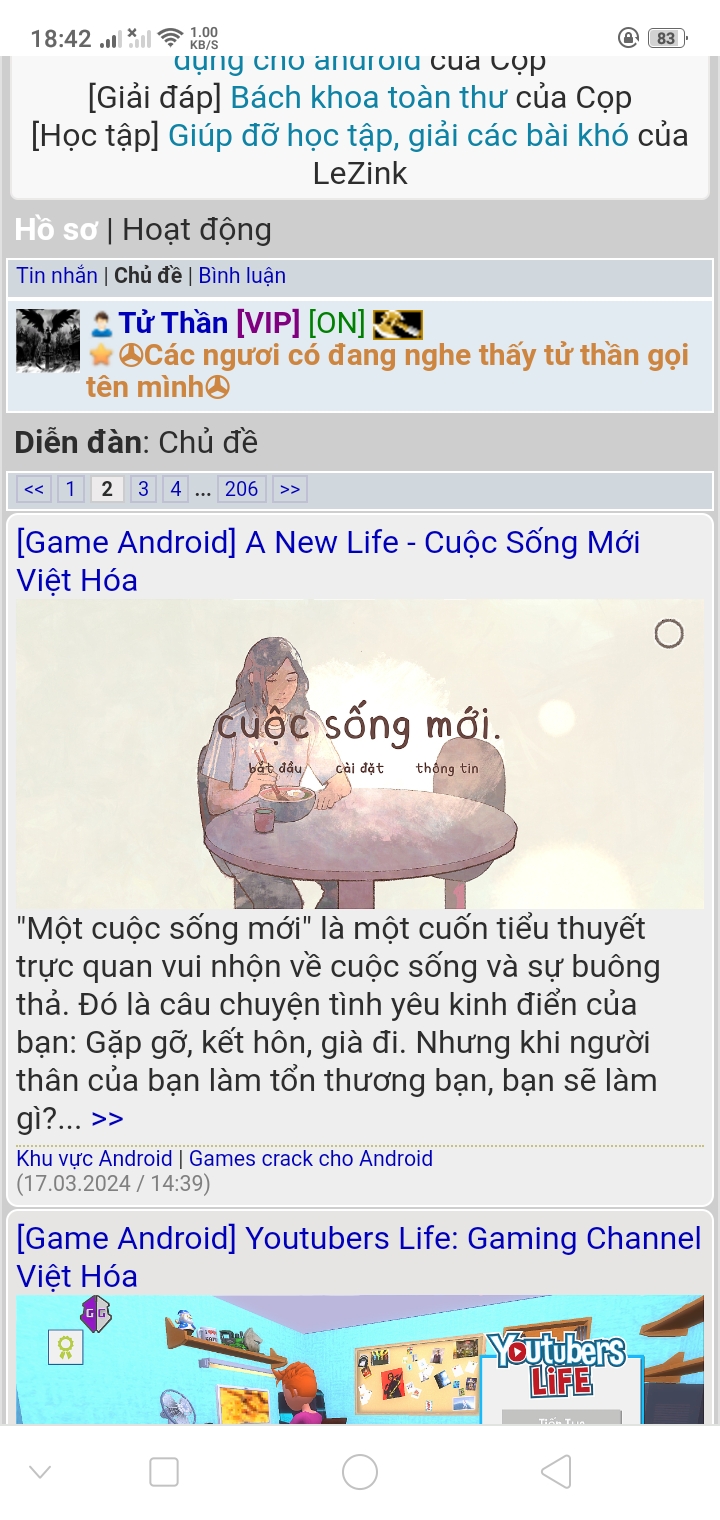Open Games crack cho Android category
The height and width of the screenshot is (1520, 720).
310,1158
